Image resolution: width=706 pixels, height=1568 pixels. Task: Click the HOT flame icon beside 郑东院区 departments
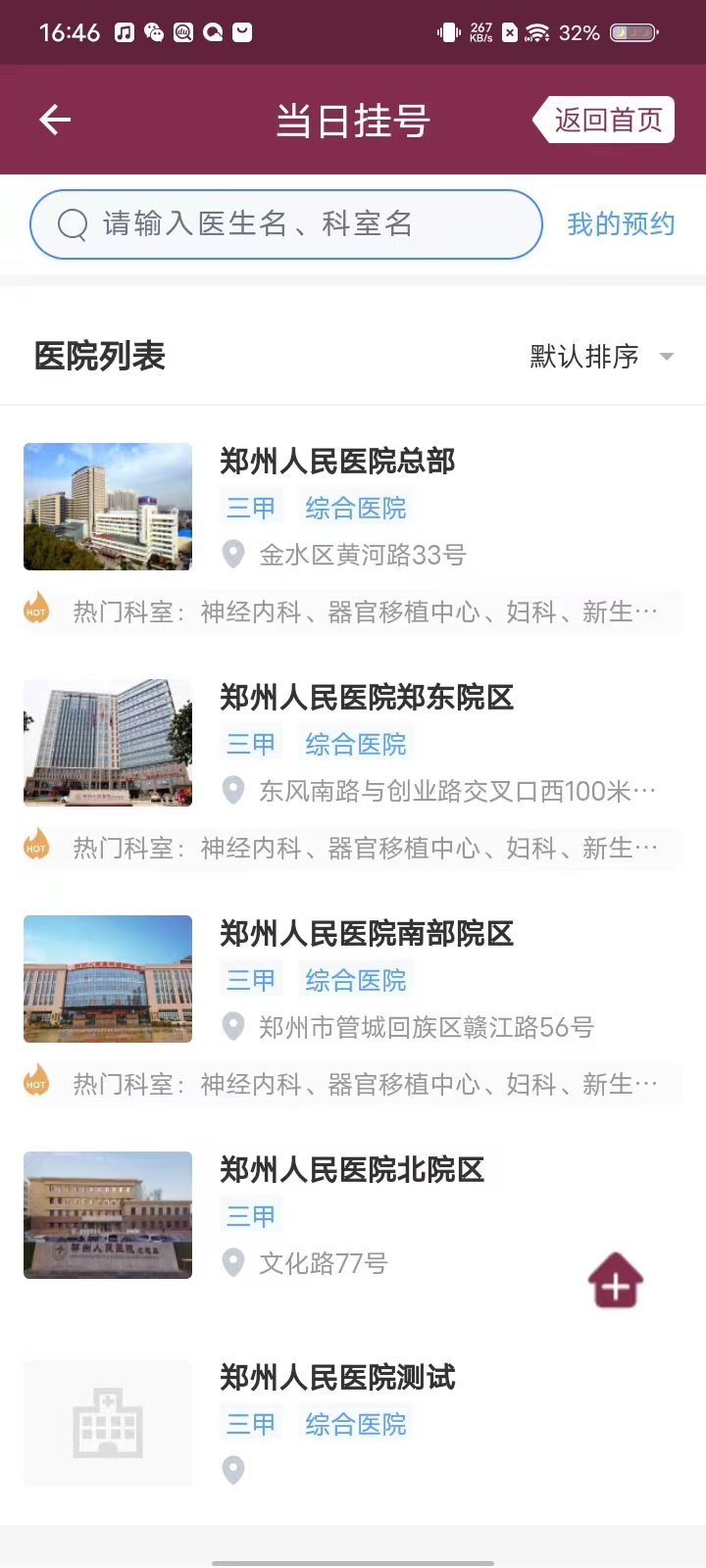[x=36, y=844]
